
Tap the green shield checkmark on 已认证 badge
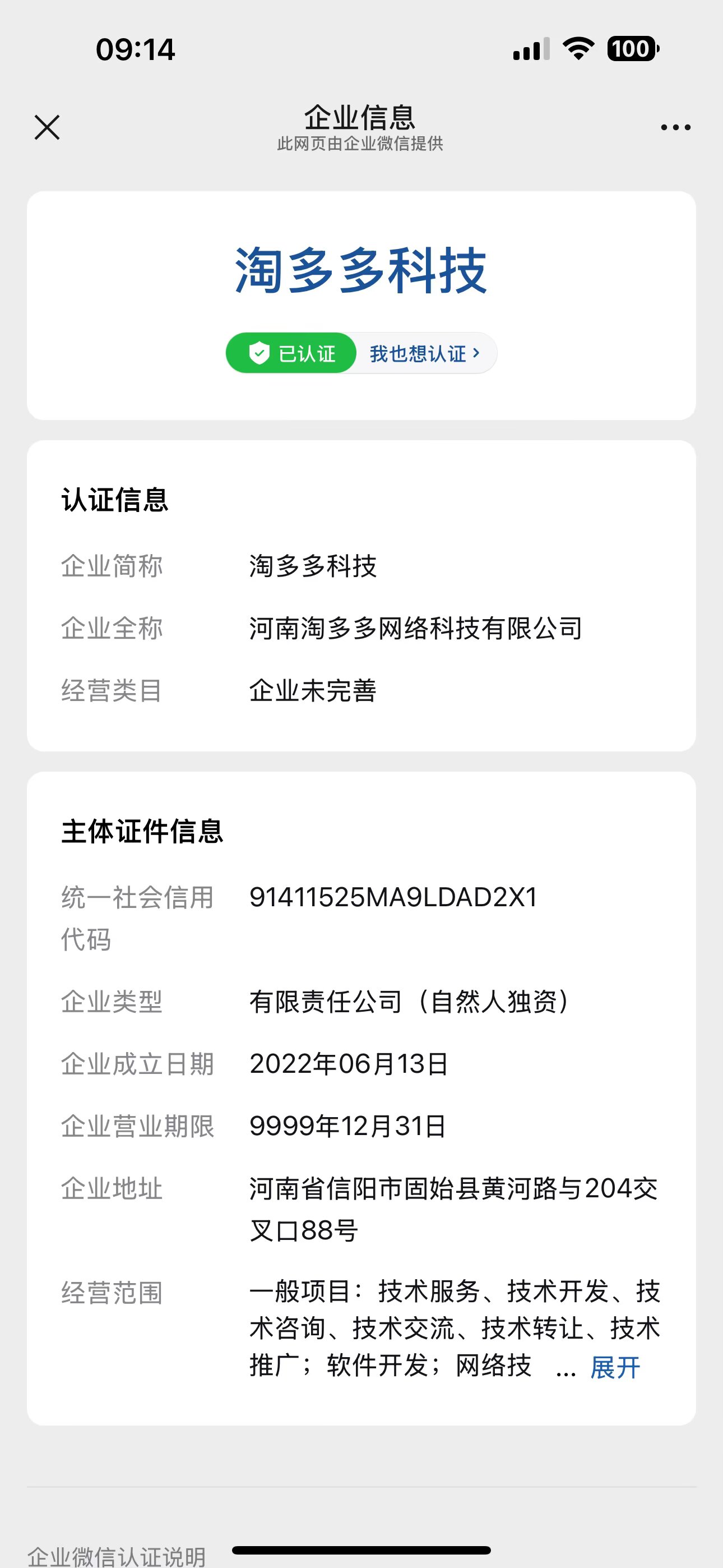coord(261,353)
